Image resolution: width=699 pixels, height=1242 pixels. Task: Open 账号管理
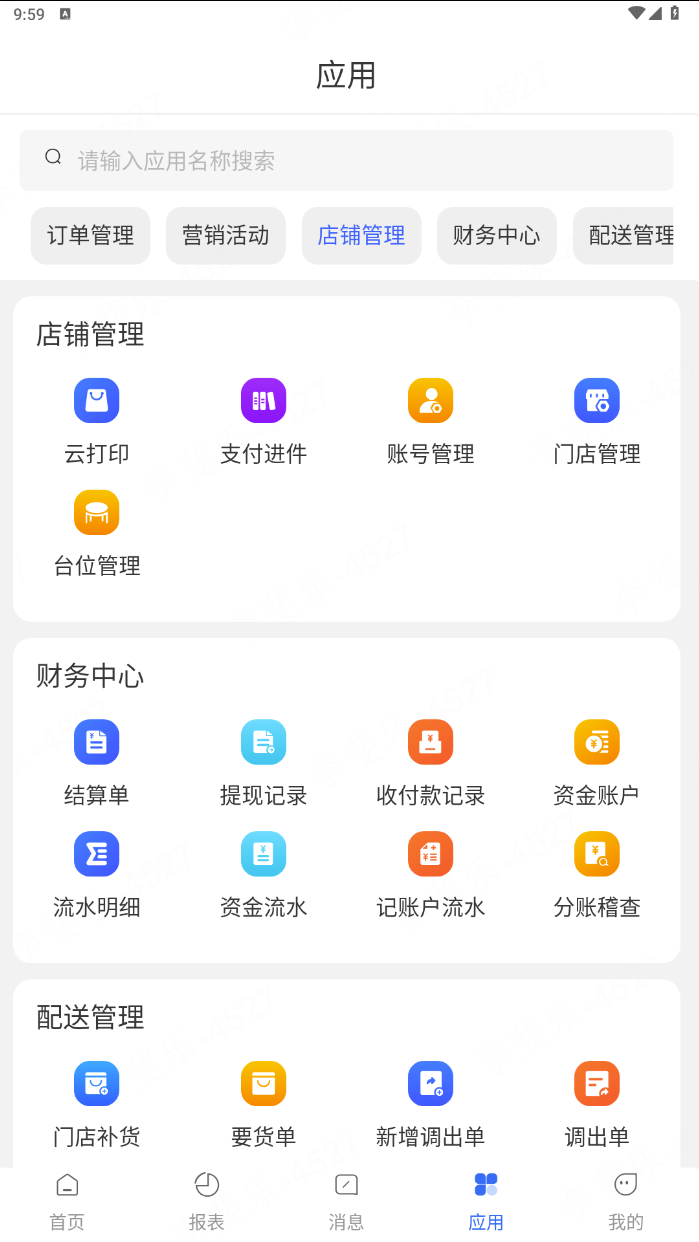coord(431,421)
